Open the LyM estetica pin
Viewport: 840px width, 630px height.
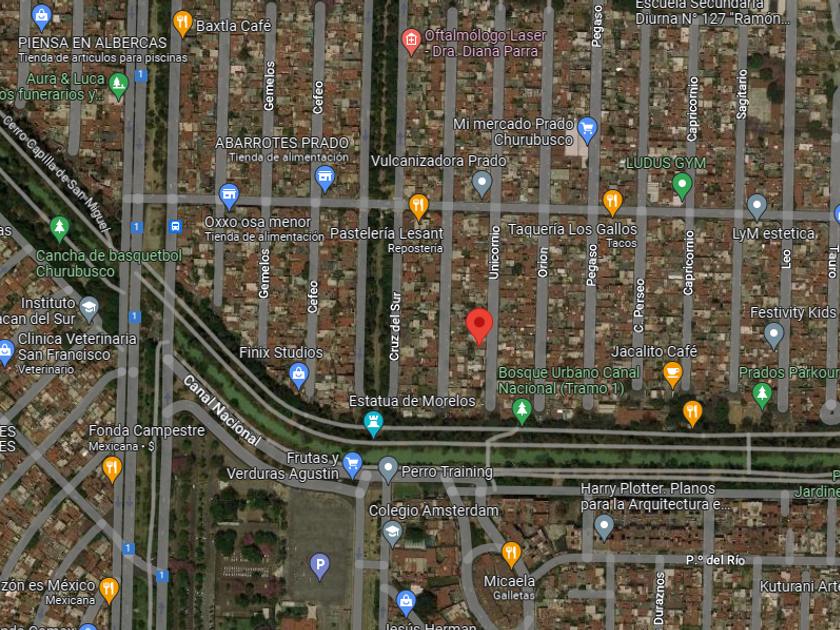click(x=757, y=207)
